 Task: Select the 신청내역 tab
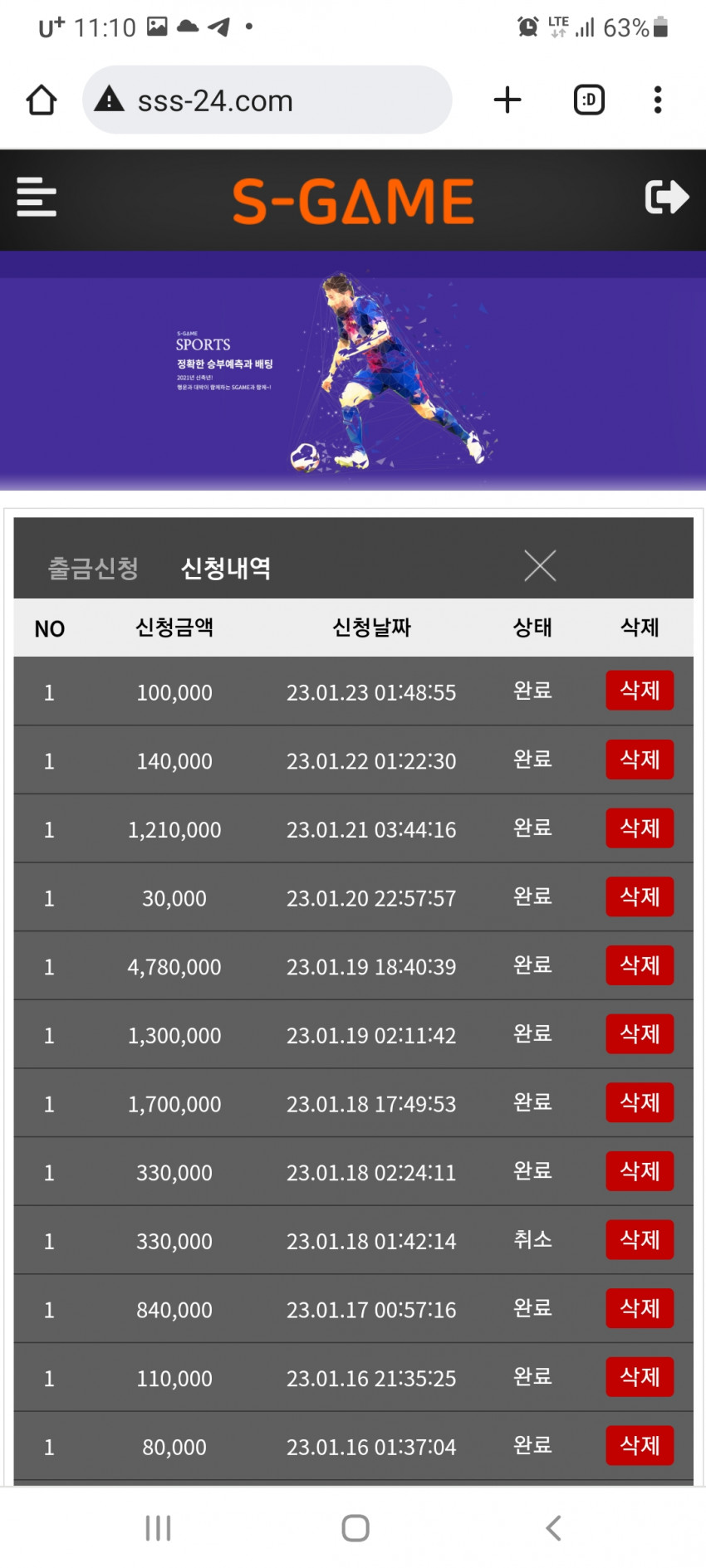pyautogui.click(x=226, y=569)
